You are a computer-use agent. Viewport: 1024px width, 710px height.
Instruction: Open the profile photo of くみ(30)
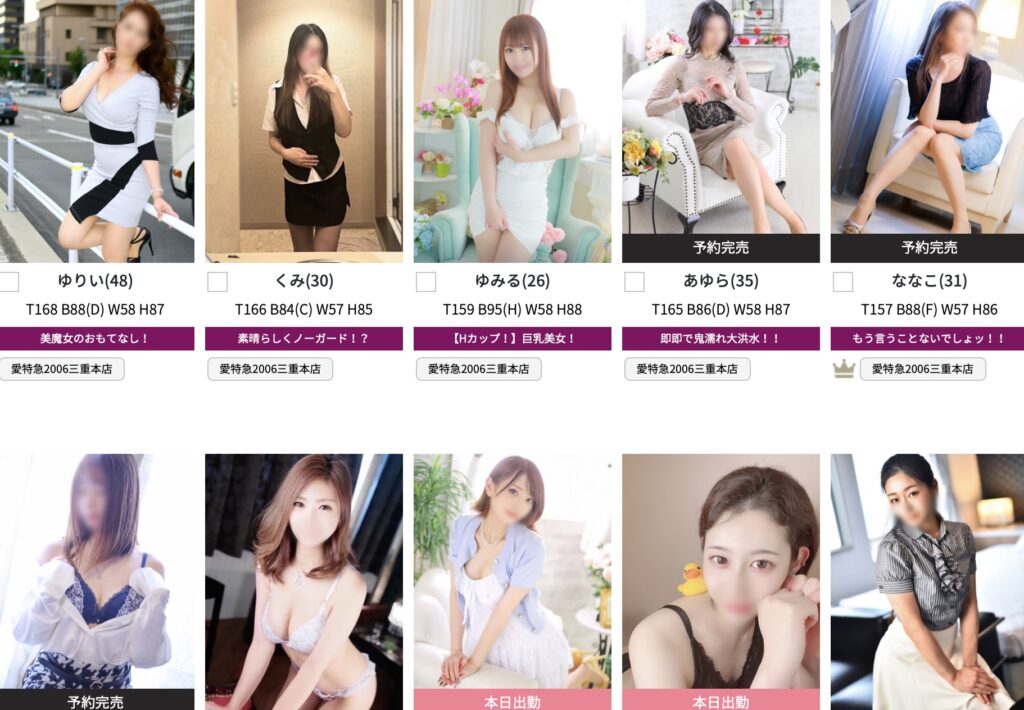coord(303,131)
